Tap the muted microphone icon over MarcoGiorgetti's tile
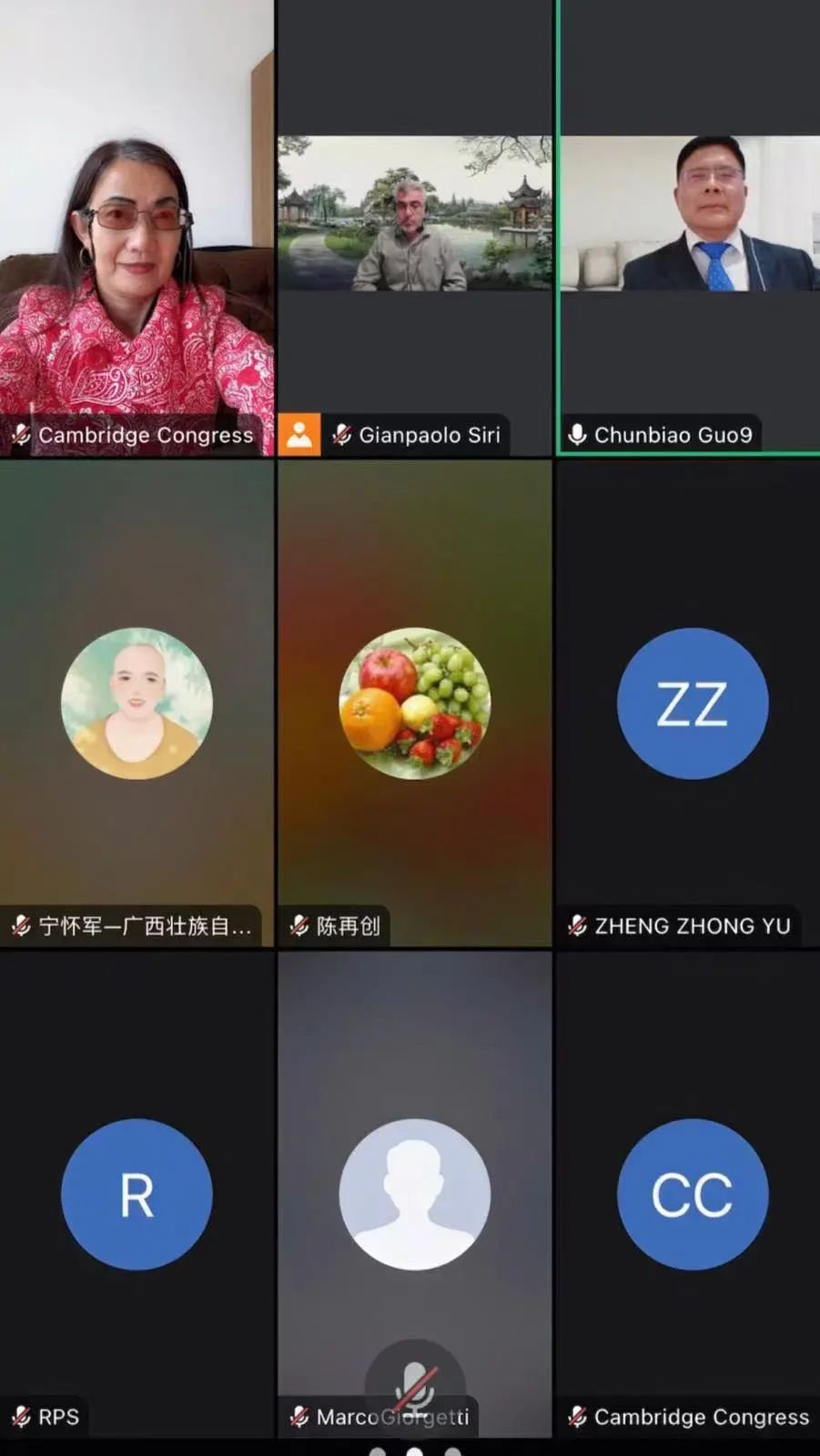This screenshot has width=820, height=1456. click(x=415, y=1383)
